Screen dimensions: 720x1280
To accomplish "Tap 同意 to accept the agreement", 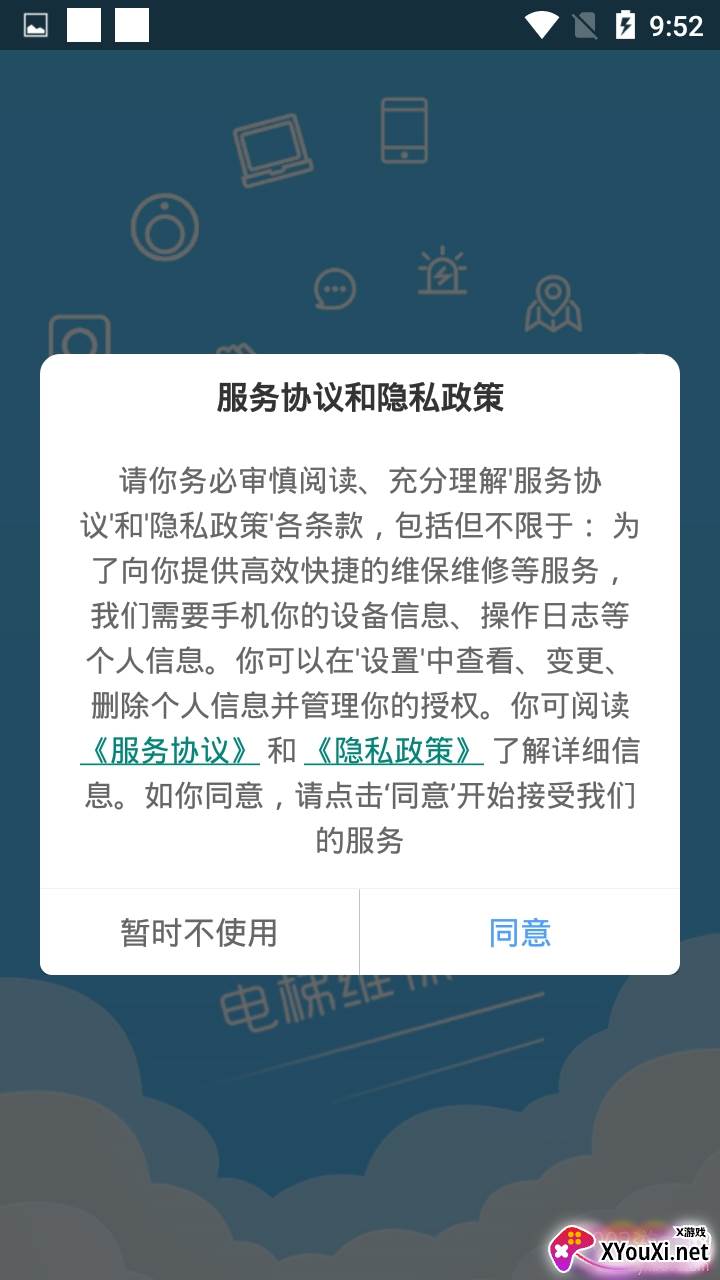I will (x=519, y=932).
